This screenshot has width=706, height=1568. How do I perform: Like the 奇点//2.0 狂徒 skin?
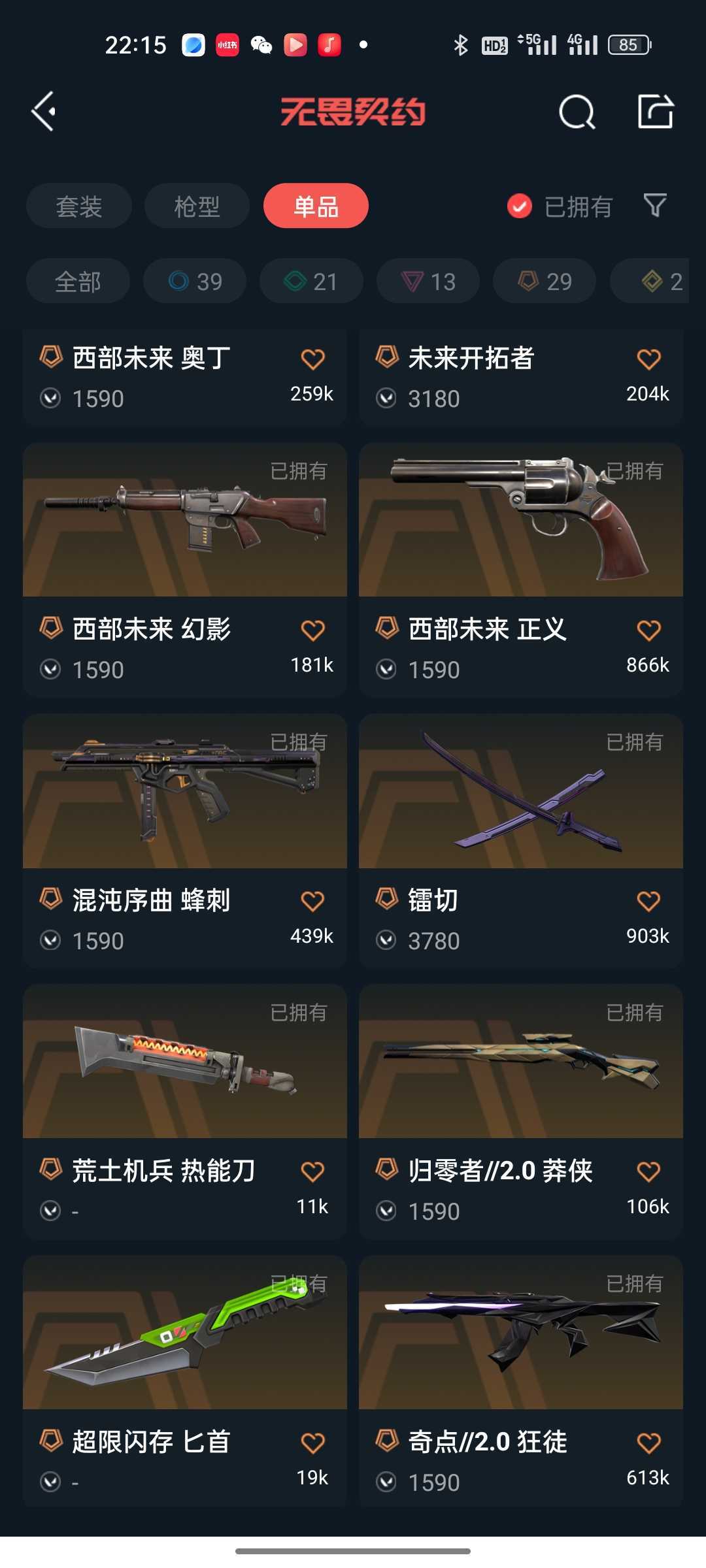[x=648, y=1443]
